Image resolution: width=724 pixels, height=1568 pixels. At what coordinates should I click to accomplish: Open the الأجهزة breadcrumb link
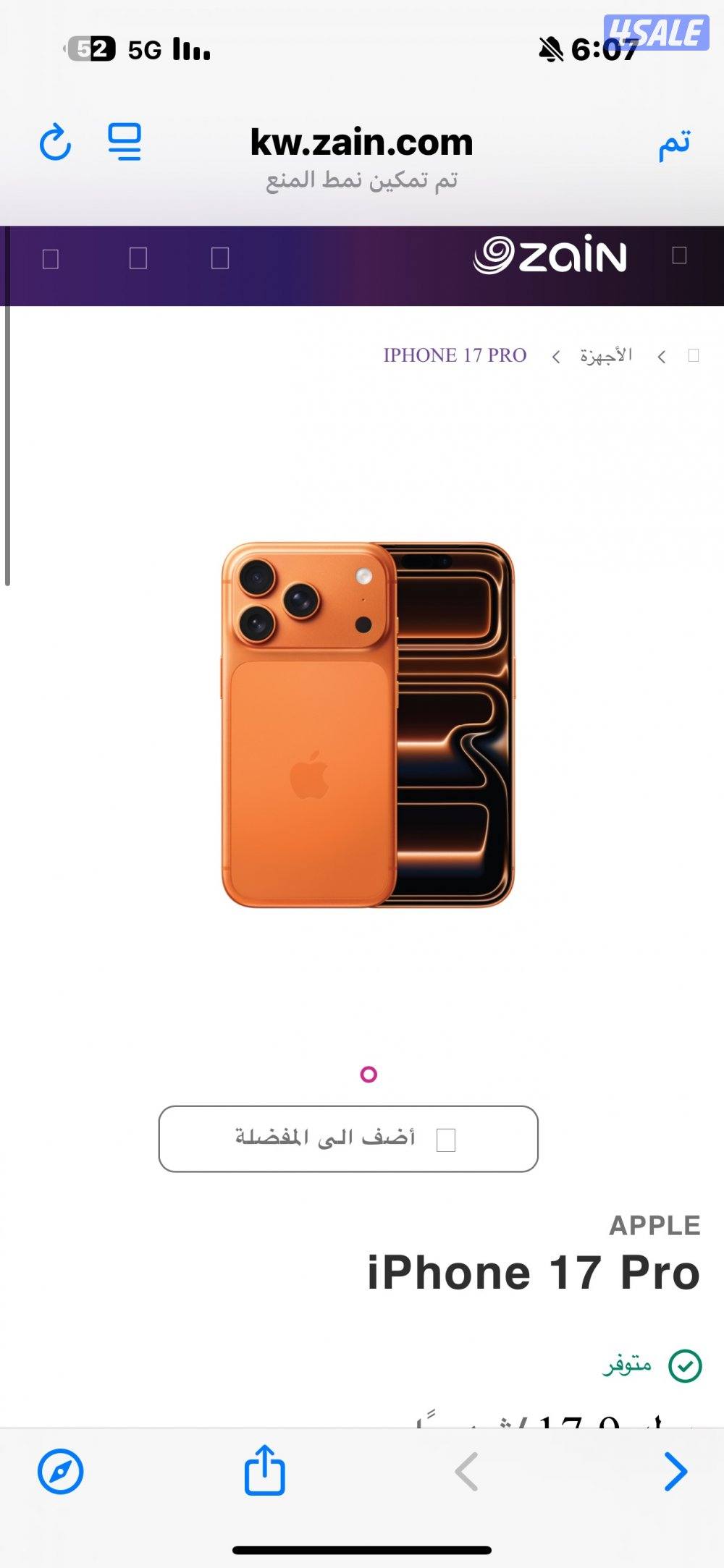pyautogui.click(x=605, y=355)
